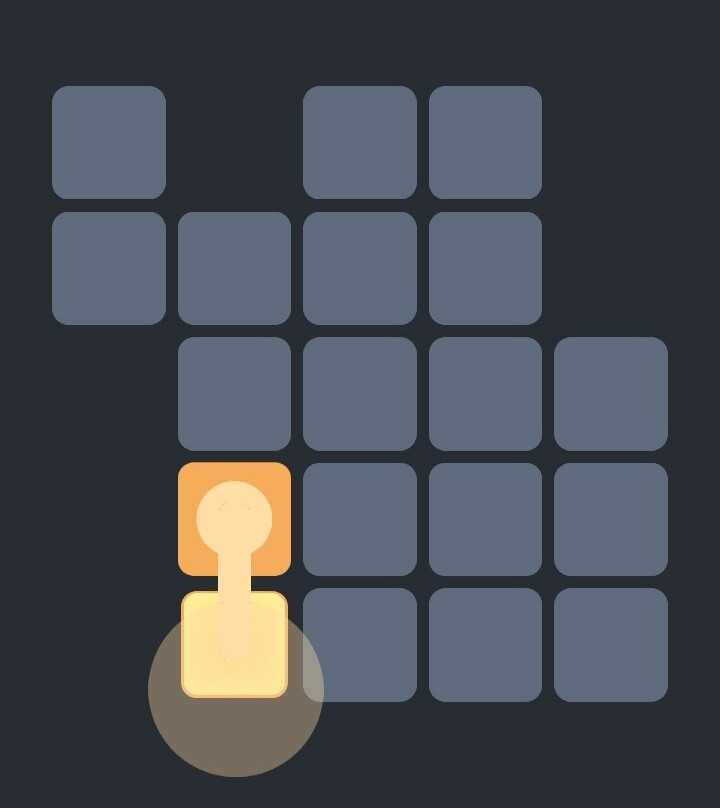Tap the gray tile right of the yellow tile
This screenshot has width=720, height=808.
360,645
